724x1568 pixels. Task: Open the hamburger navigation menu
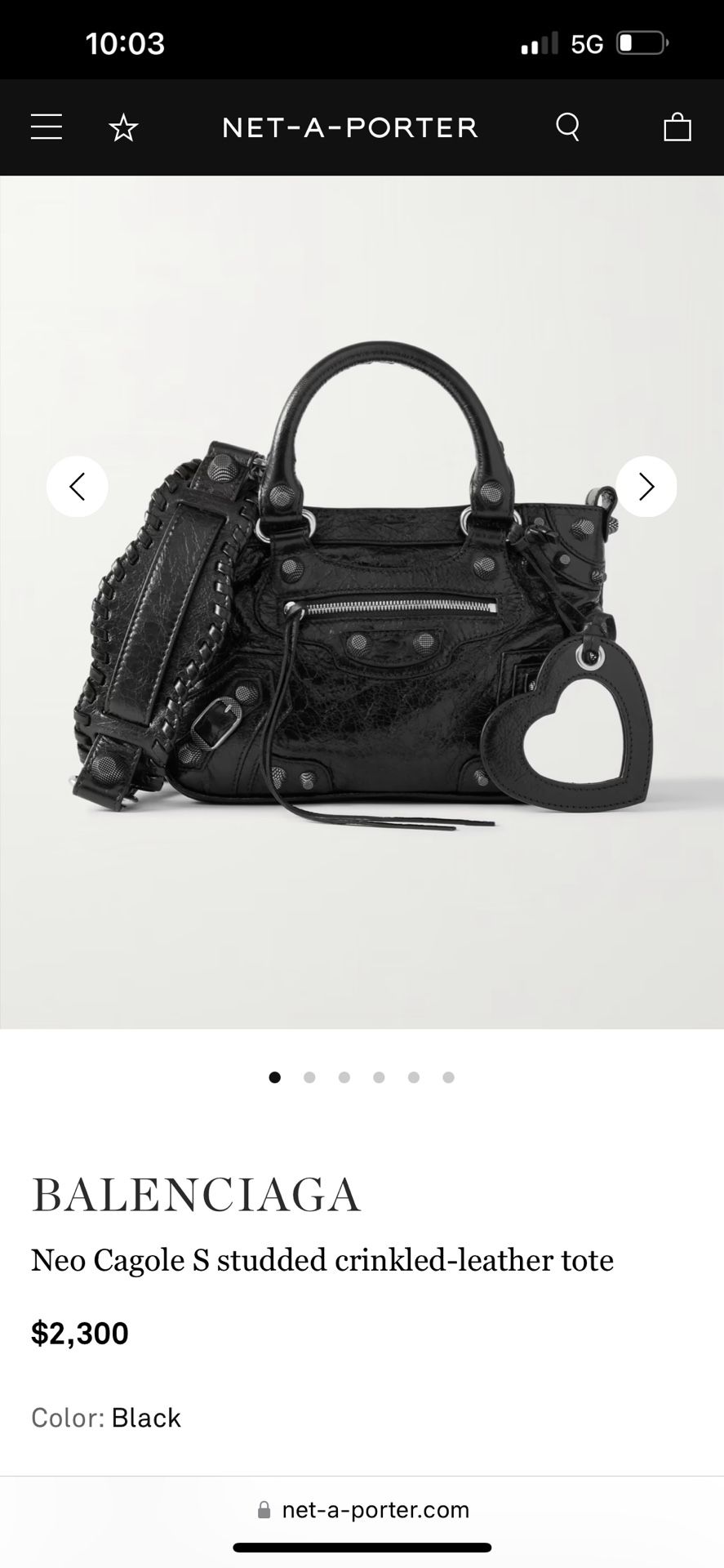(47, 127)
